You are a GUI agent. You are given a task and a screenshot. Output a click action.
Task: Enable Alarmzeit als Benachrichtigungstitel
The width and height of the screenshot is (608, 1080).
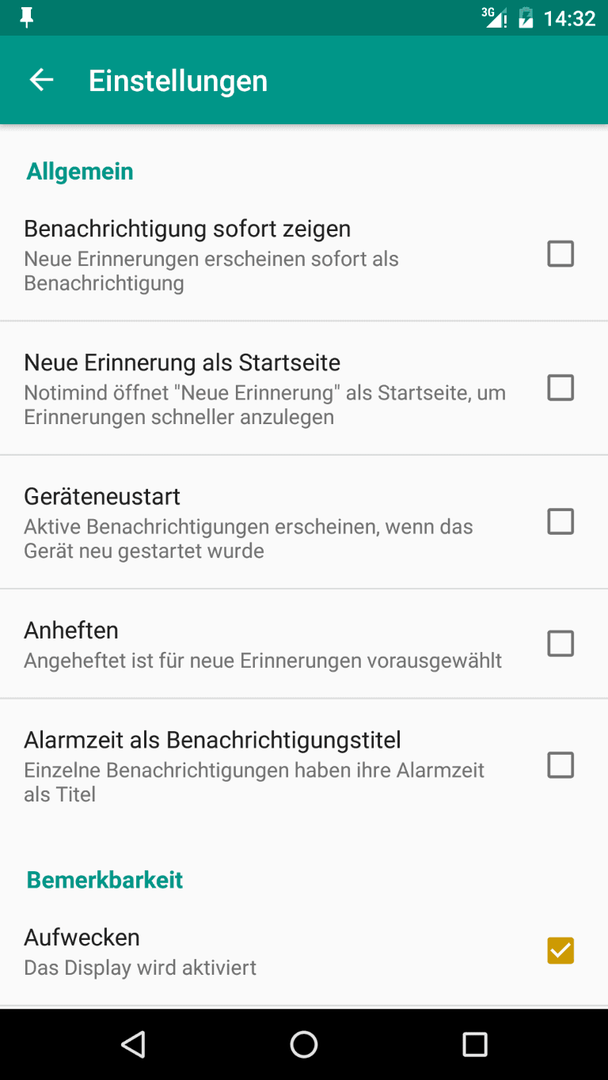[x=560, y=765]
